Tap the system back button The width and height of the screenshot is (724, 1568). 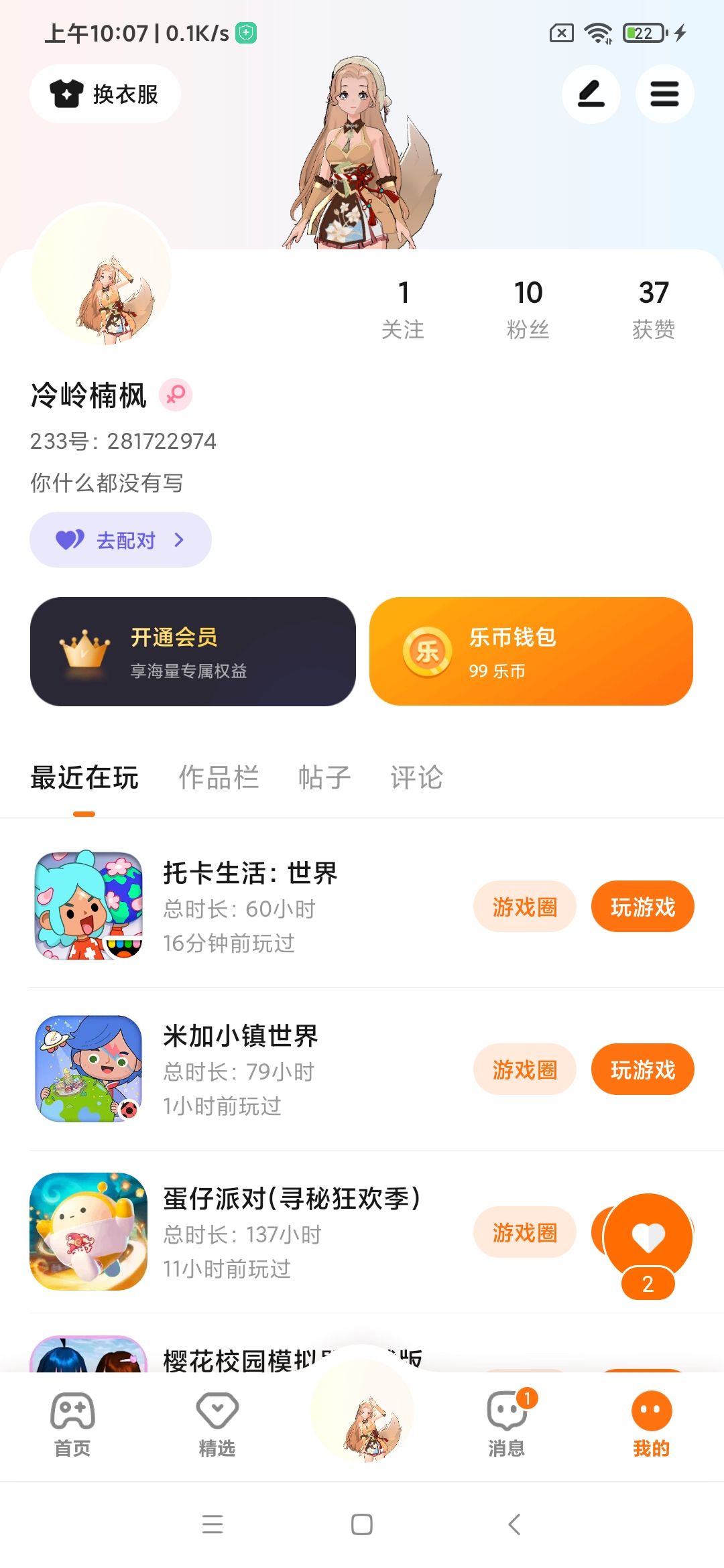click(x=514, y=1524)
